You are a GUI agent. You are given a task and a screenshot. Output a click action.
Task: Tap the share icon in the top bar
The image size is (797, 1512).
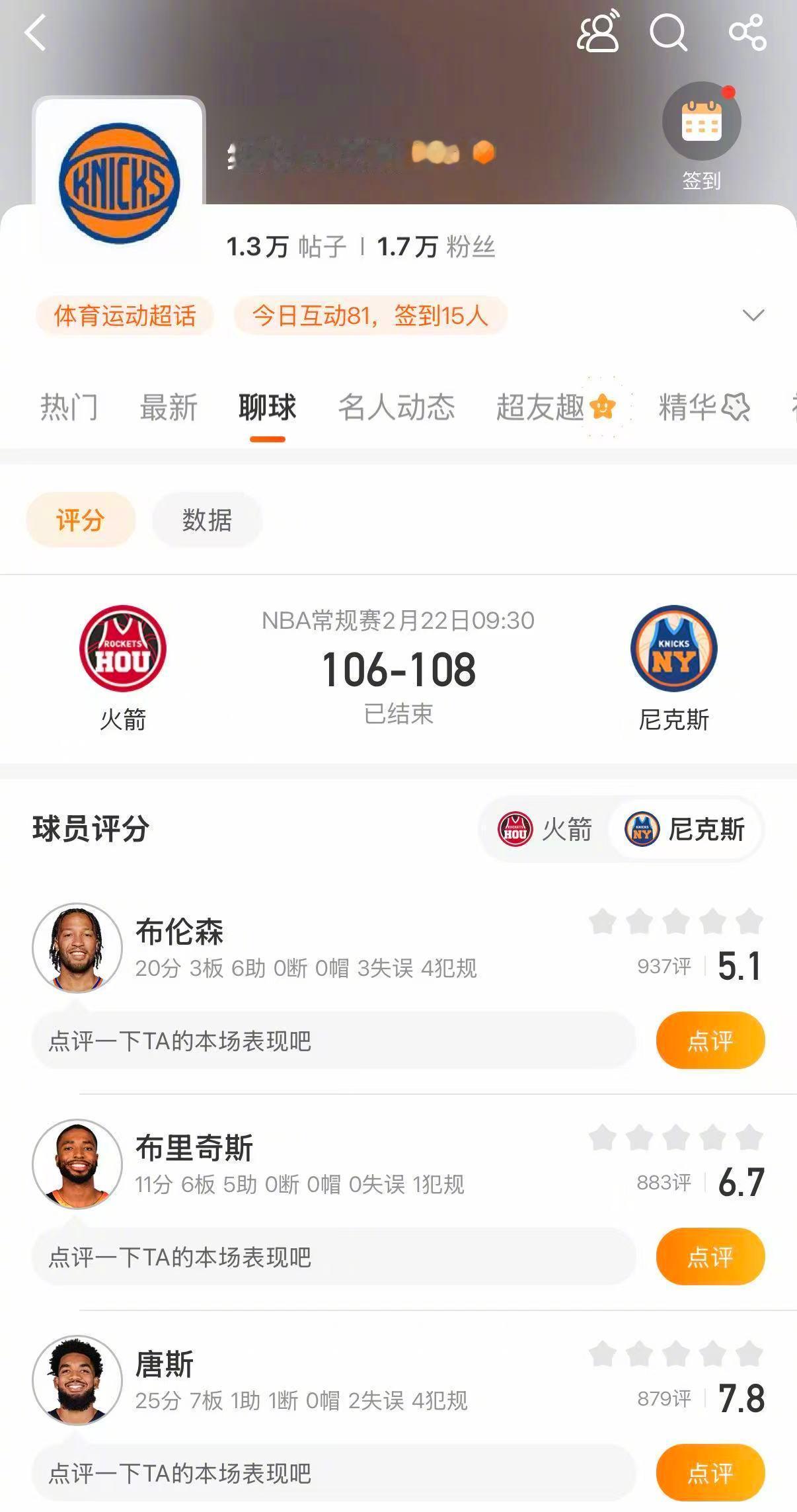click(x=745, y=32)
